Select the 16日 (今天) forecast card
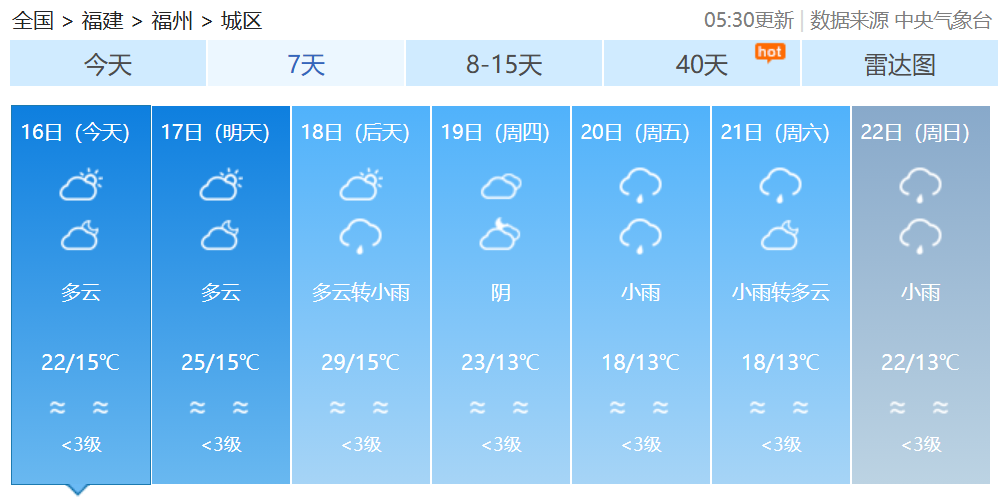Image resolution: width=1007 pixels, height=498 pixels. 80,295
